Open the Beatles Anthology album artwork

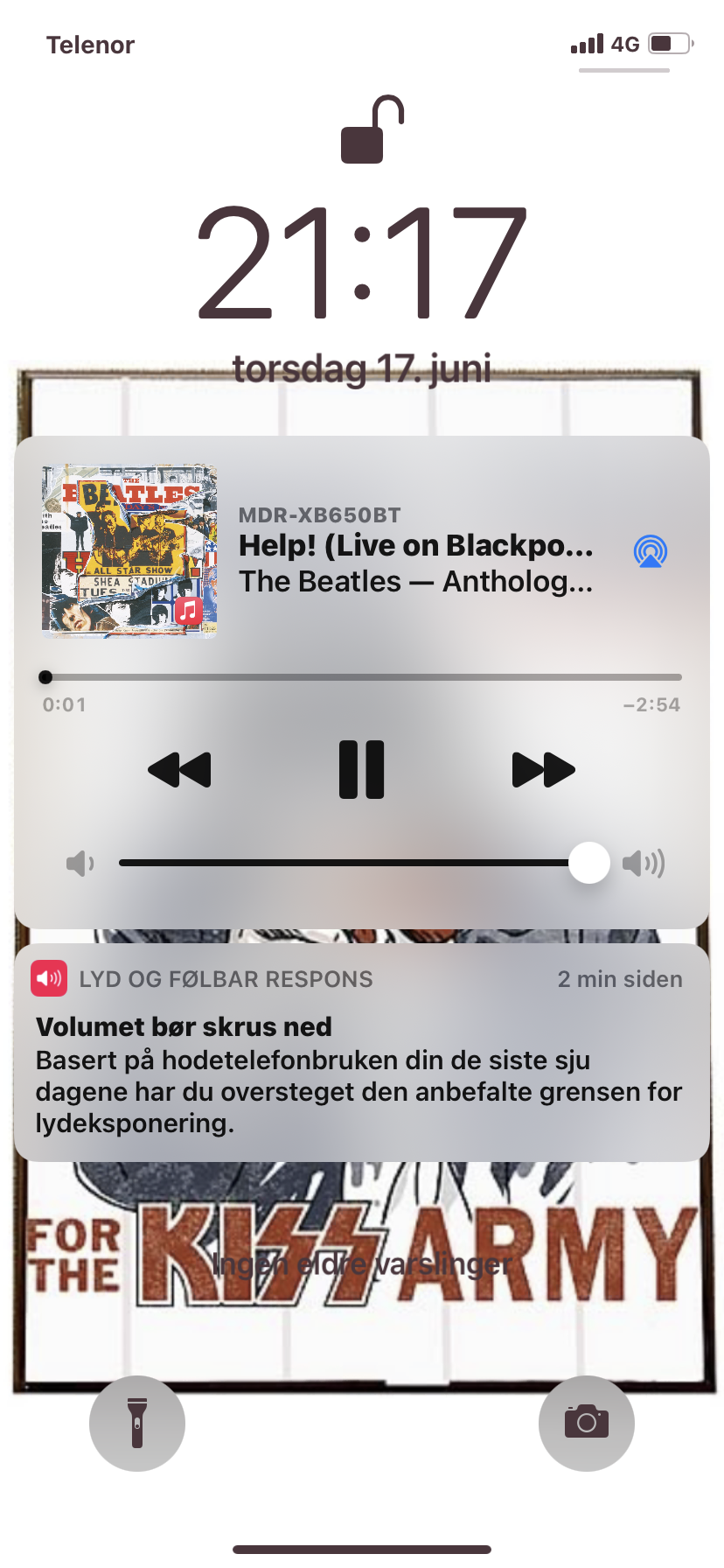click(129, 549)
